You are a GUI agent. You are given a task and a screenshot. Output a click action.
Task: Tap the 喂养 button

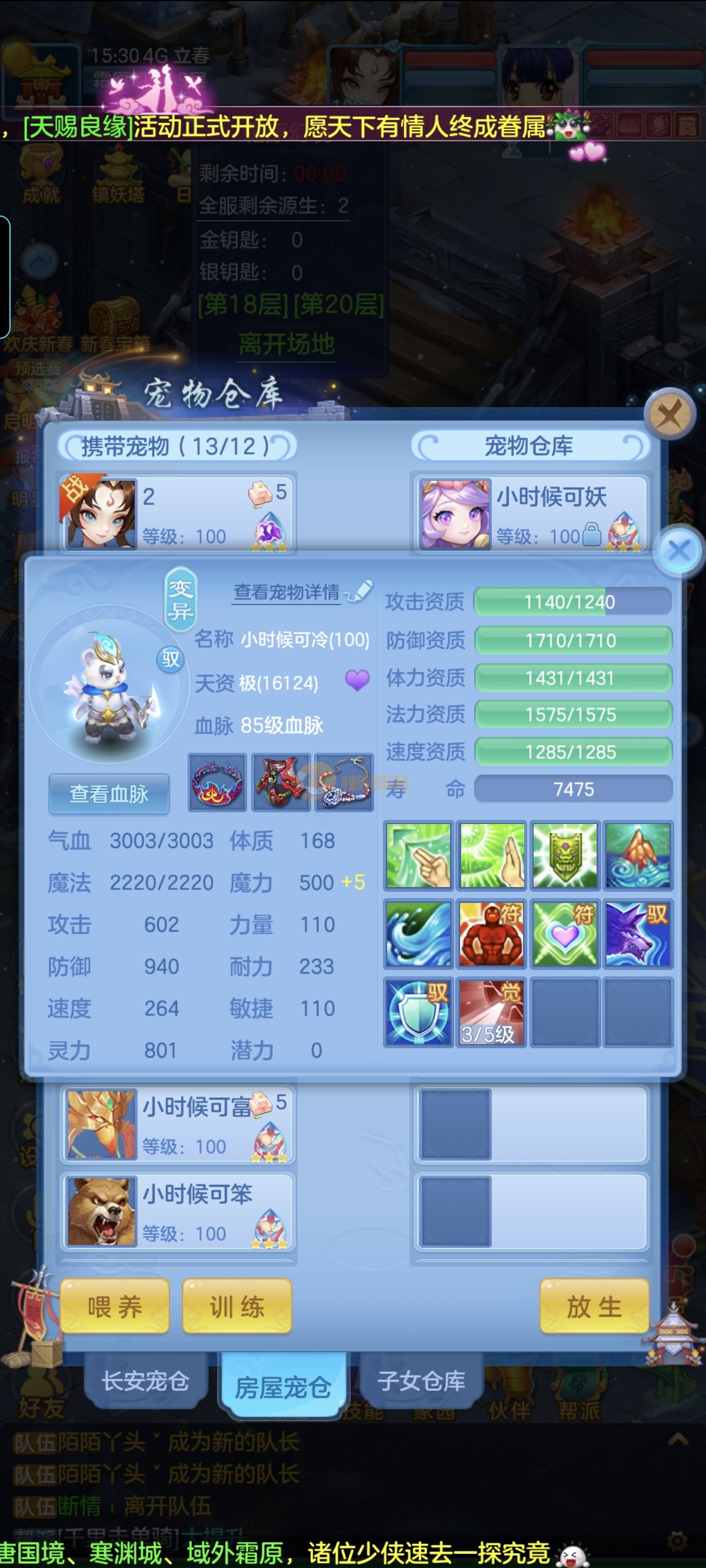pyautogui.click(x=114, y=1307)
